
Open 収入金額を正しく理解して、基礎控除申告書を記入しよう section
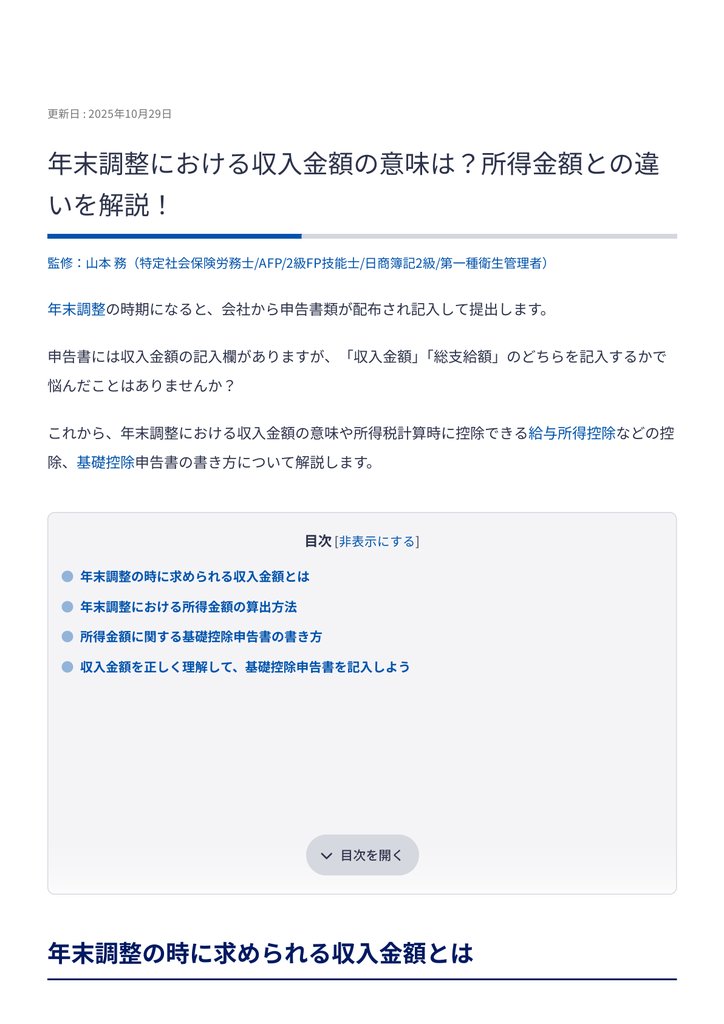pyautogui.click(x=245, y=667)
